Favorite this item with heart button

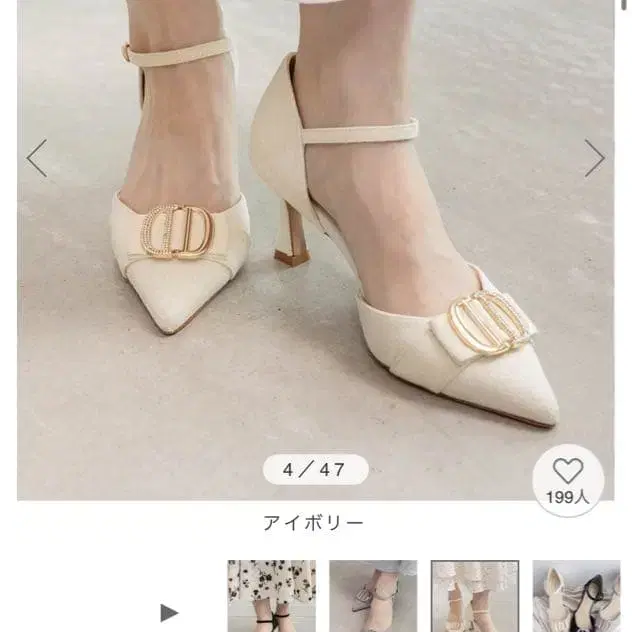tap(568, 480)
